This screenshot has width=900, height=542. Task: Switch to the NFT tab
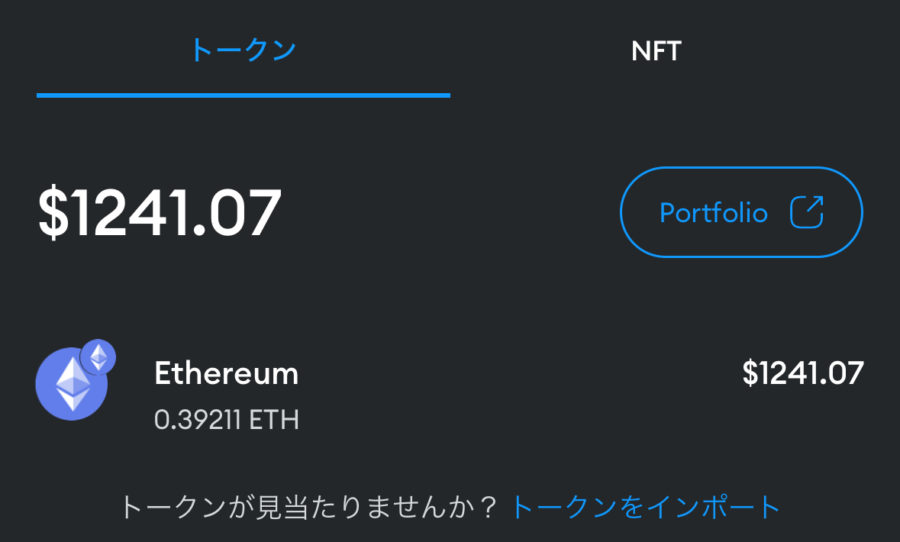[x=657, y=51]
